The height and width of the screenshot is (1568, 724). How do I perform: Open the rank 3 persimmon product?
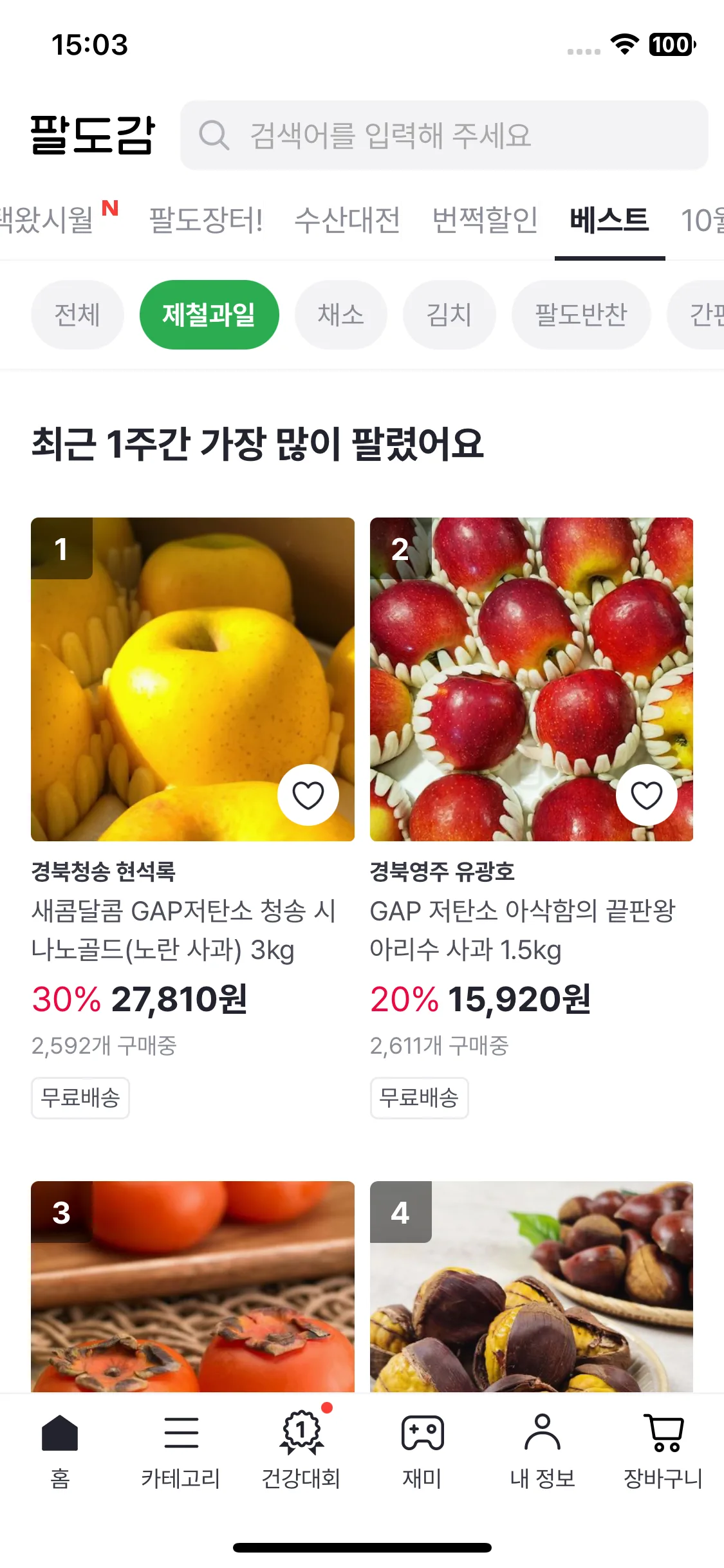pos(192,1286)
